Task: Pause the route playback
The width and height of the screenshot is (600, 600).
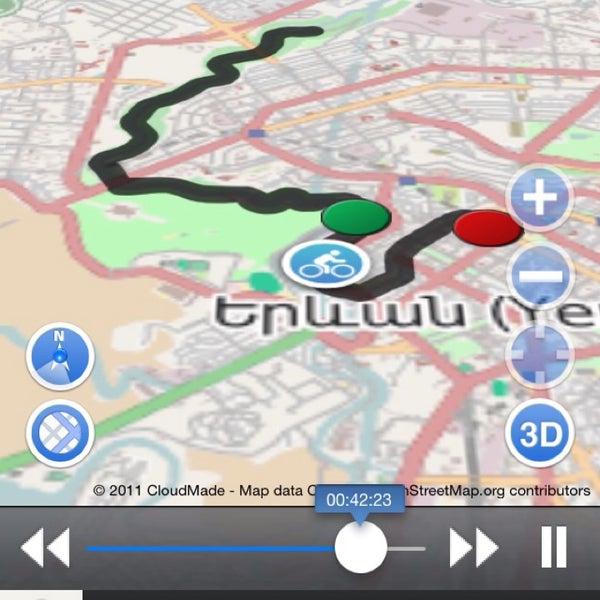Action: pos(553,547)
